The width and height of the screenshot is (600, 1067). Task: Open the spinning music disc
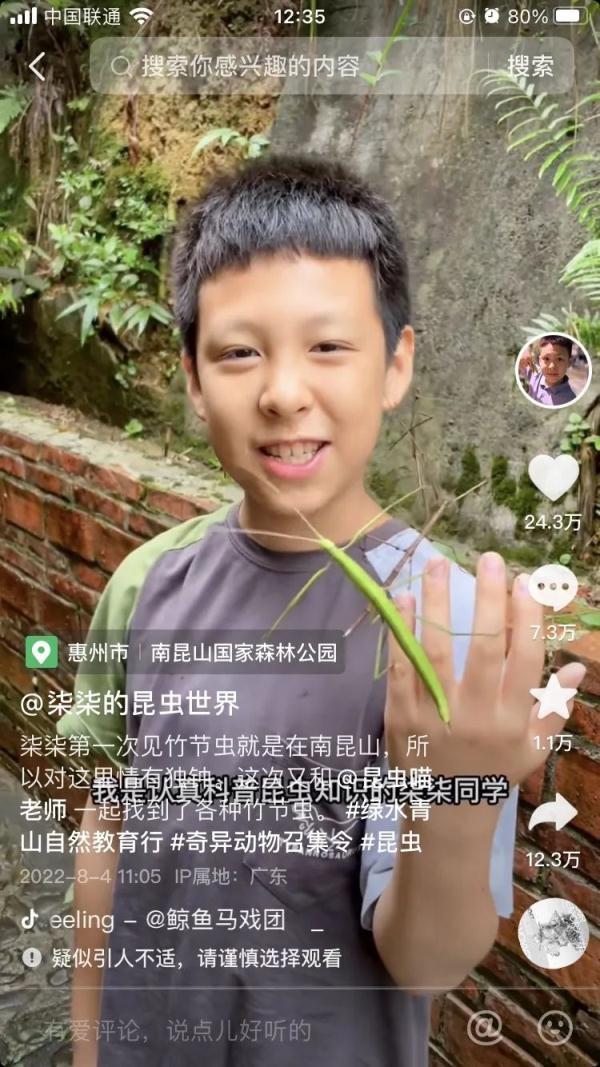click(553, 933)
